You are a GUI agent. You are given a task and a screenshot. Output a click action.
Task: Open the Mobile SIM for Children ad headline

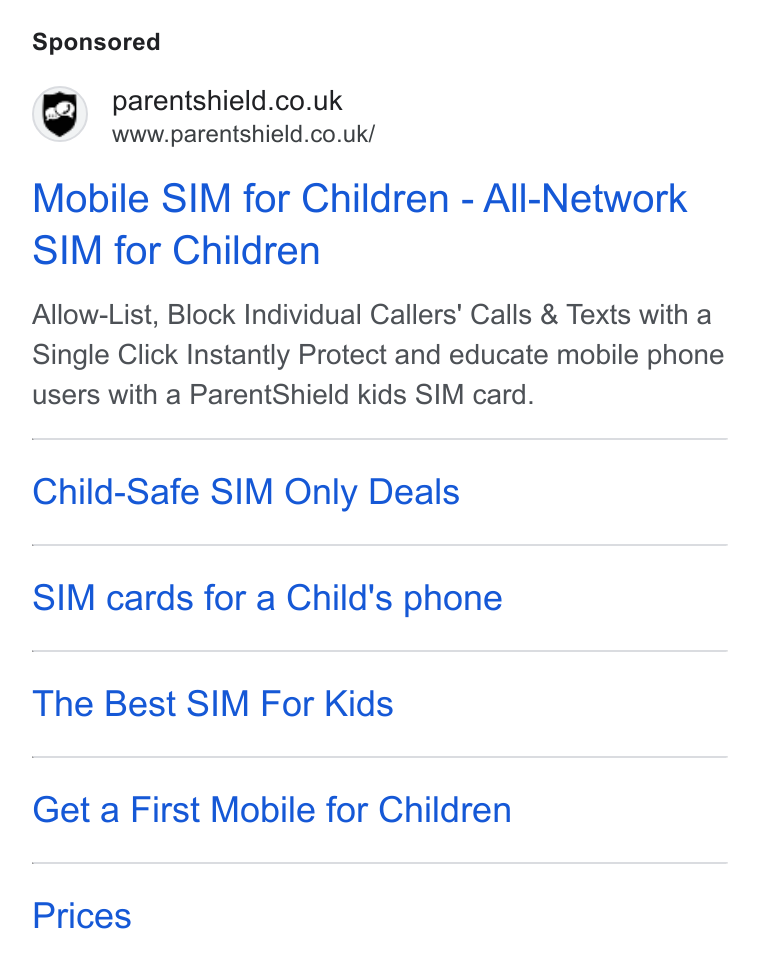[x=359, y=224]
